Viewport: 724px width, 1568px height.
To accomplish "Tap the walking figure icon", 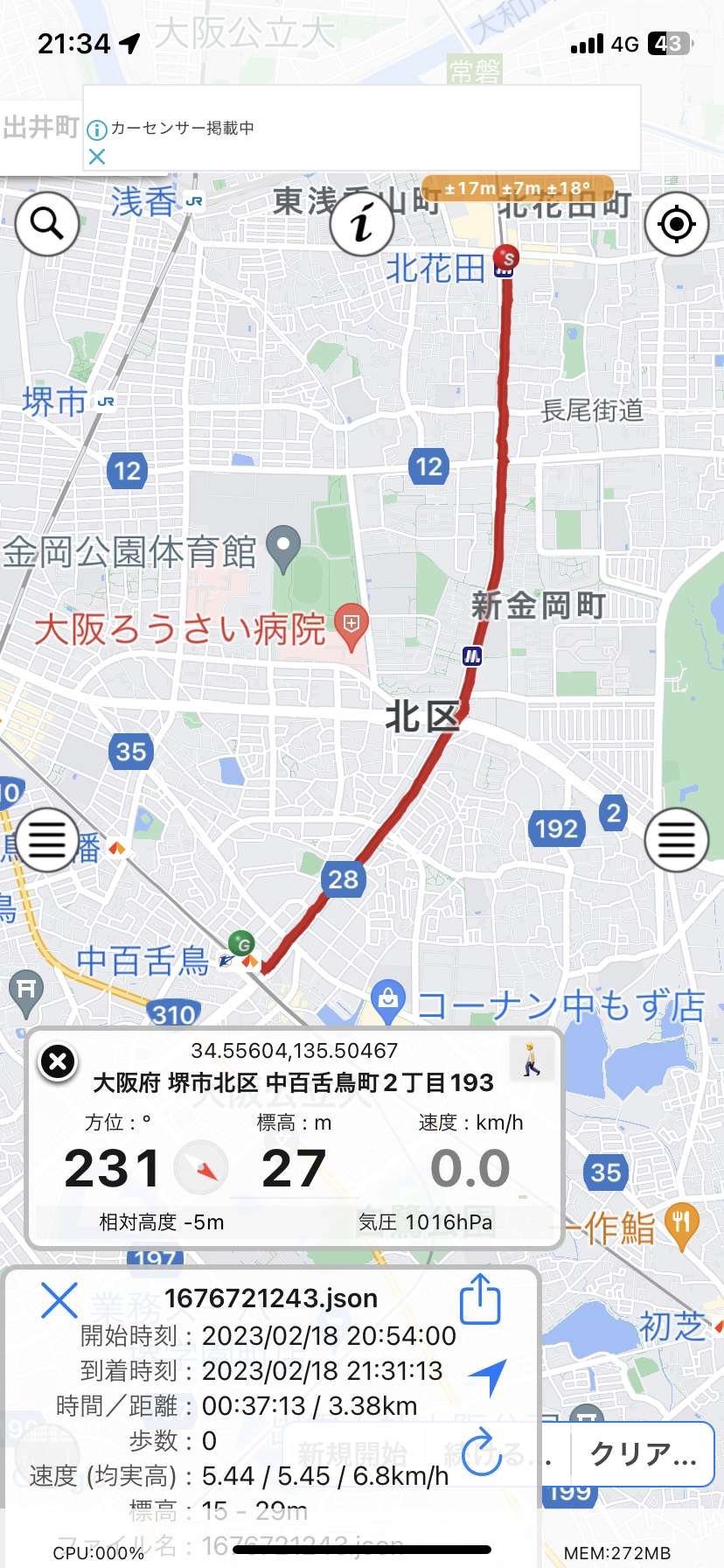I will click(532, 1060).
